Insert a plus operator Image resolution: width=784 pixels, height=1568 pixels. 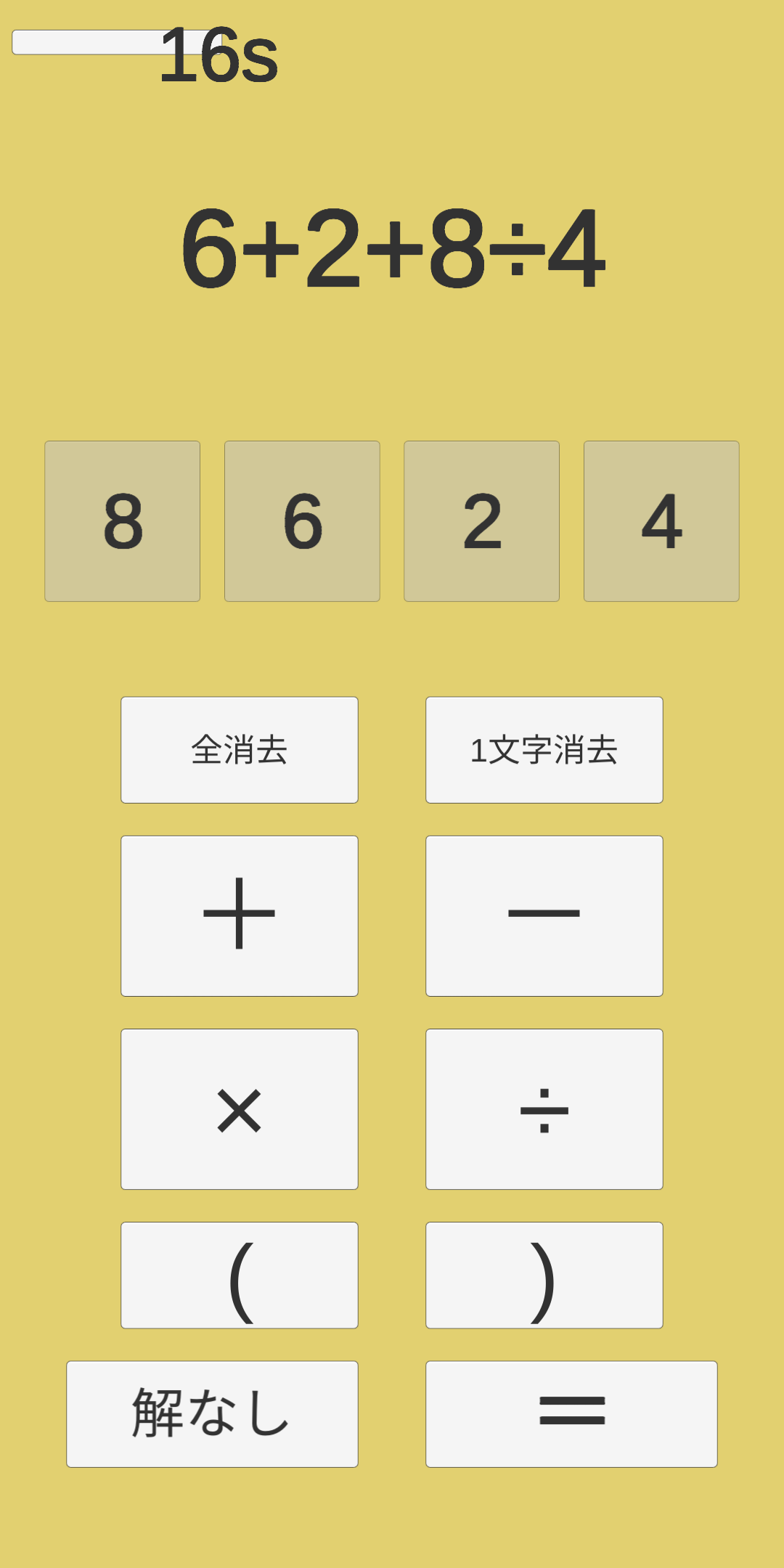pyautogui.click(x=240, y=915)
